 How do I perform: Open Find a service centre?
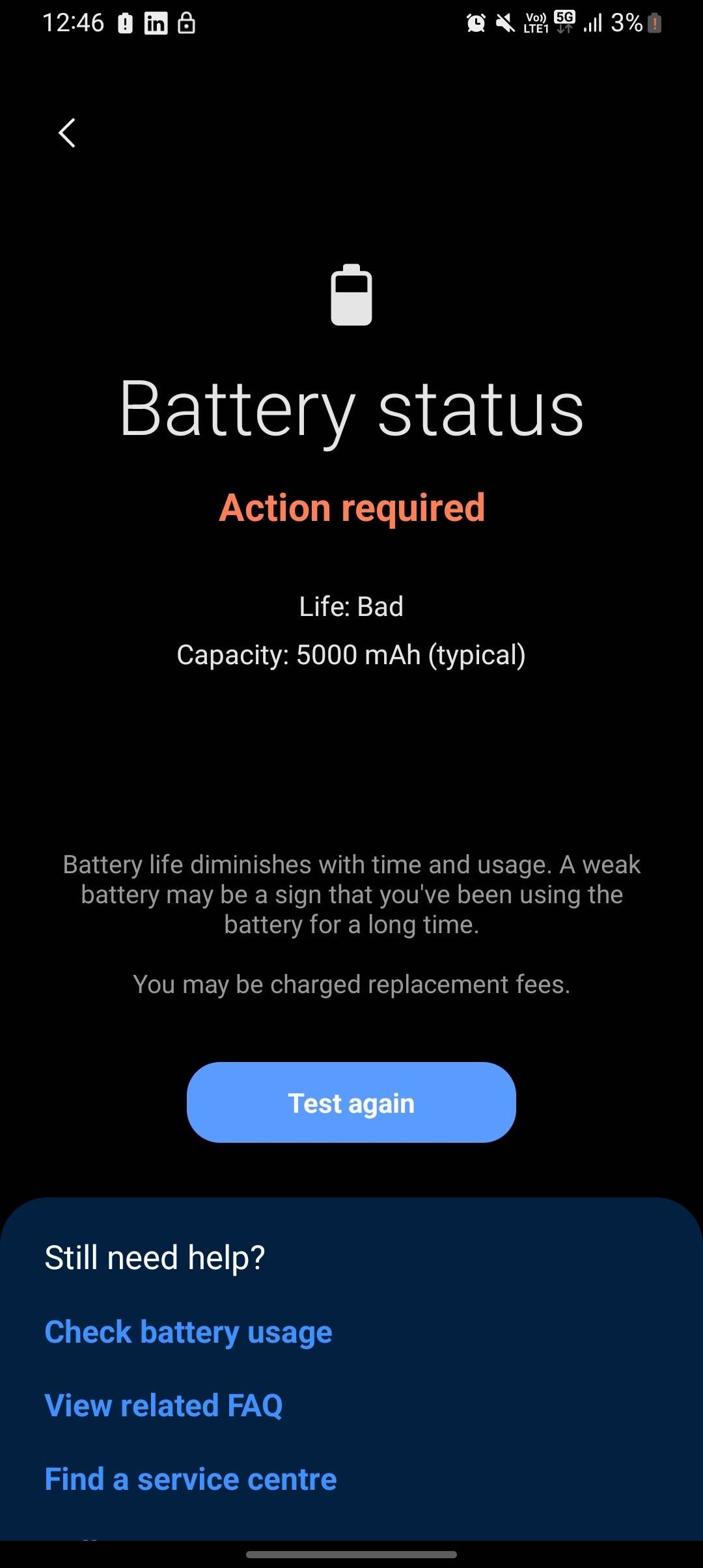click(190, 1479)
